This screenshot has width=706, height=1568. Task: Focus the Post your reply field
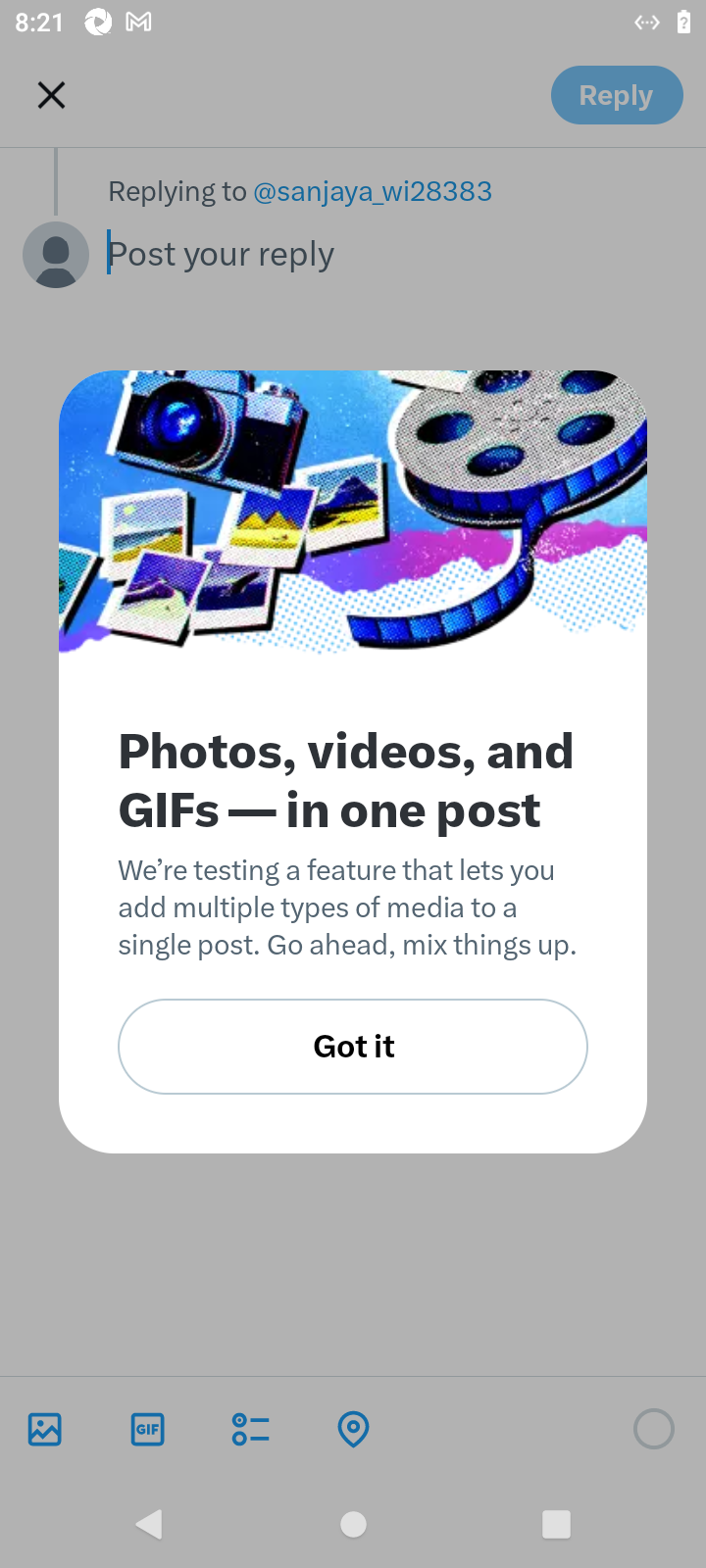pyautogui.click(x=294, y=255)
